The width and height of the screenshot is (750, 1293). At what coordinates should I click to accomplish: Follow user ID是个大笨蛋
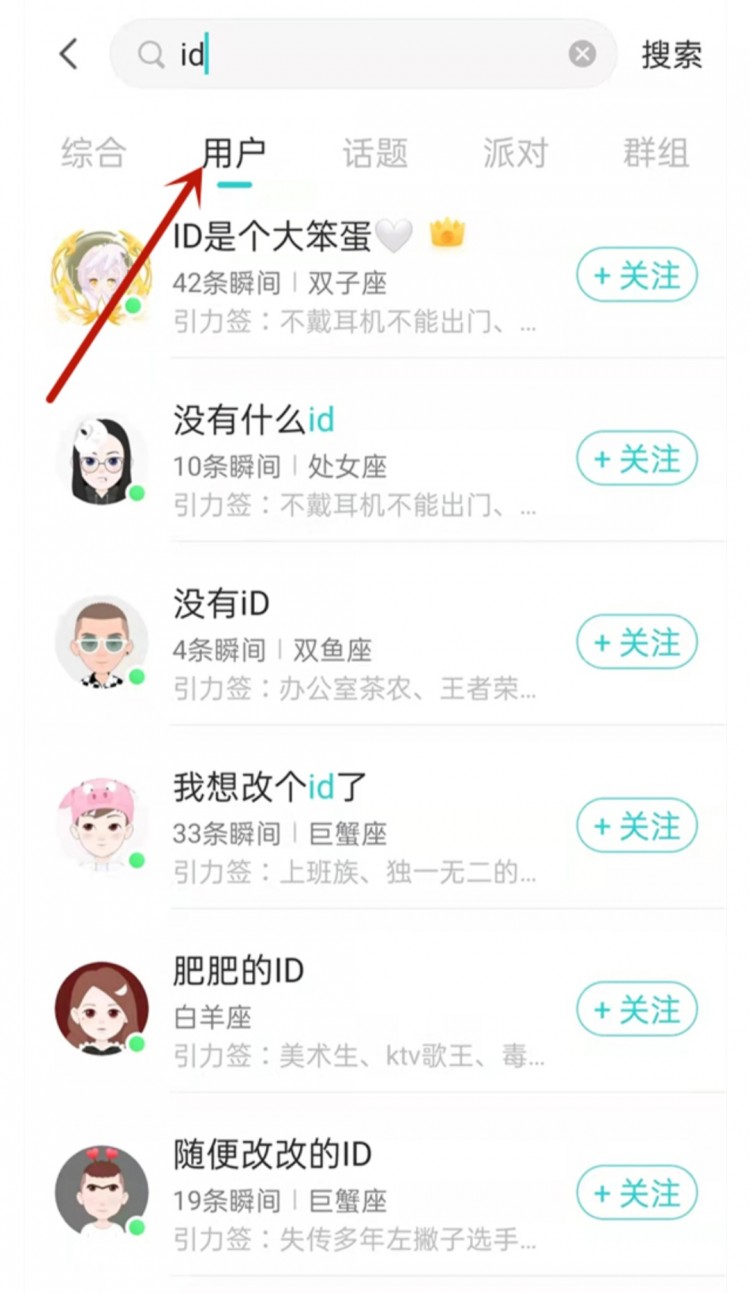point(637,275)
